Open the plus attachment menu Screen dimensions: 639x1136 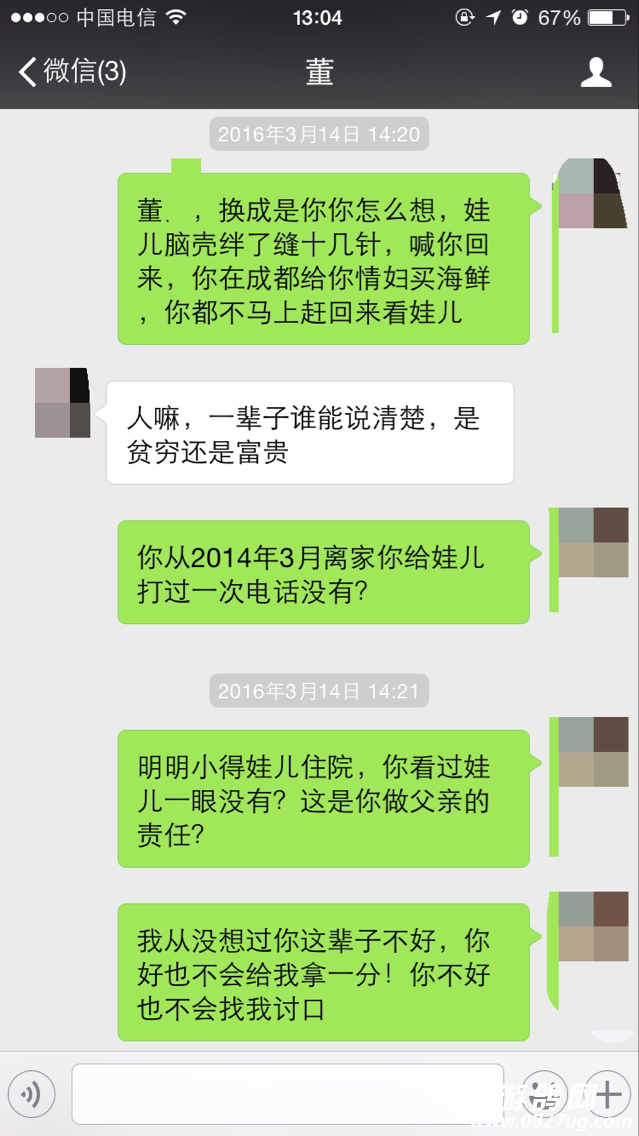606,1094
